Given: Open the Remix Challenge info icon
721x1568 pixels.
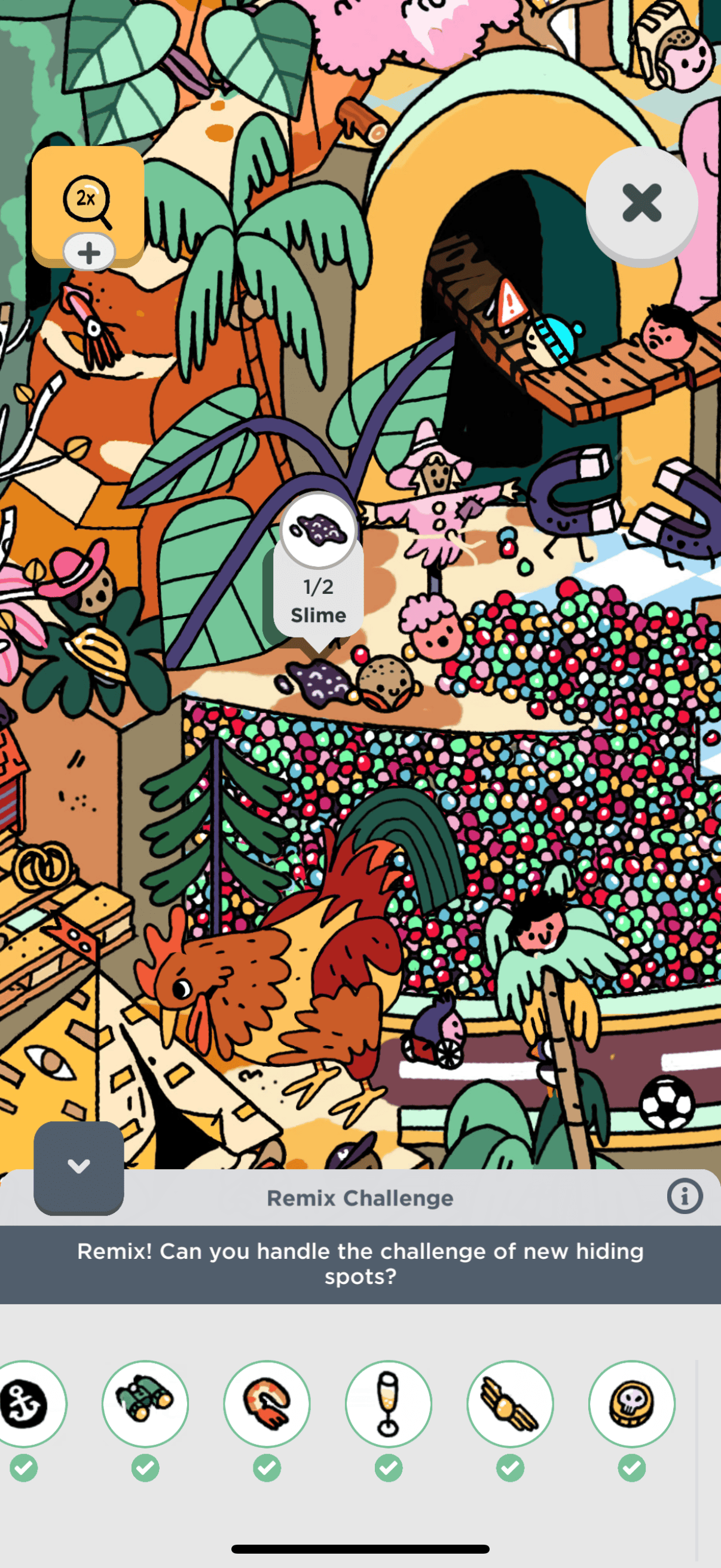Looking at the screenshot, I should click(x=684, y=1197).
